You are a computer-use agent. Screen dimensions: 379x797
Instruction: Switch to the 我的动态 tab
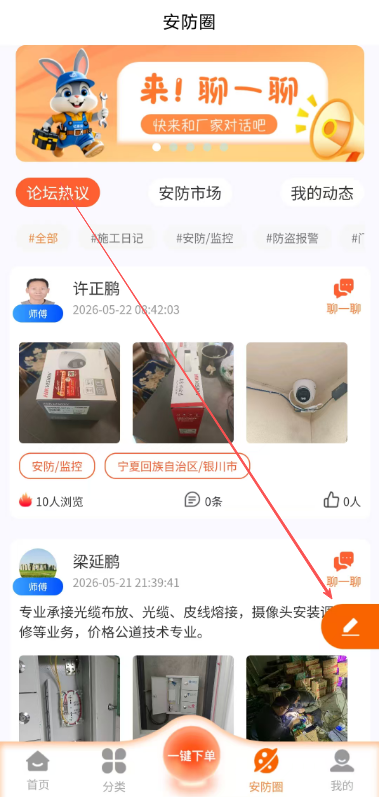tap(322, 193)
